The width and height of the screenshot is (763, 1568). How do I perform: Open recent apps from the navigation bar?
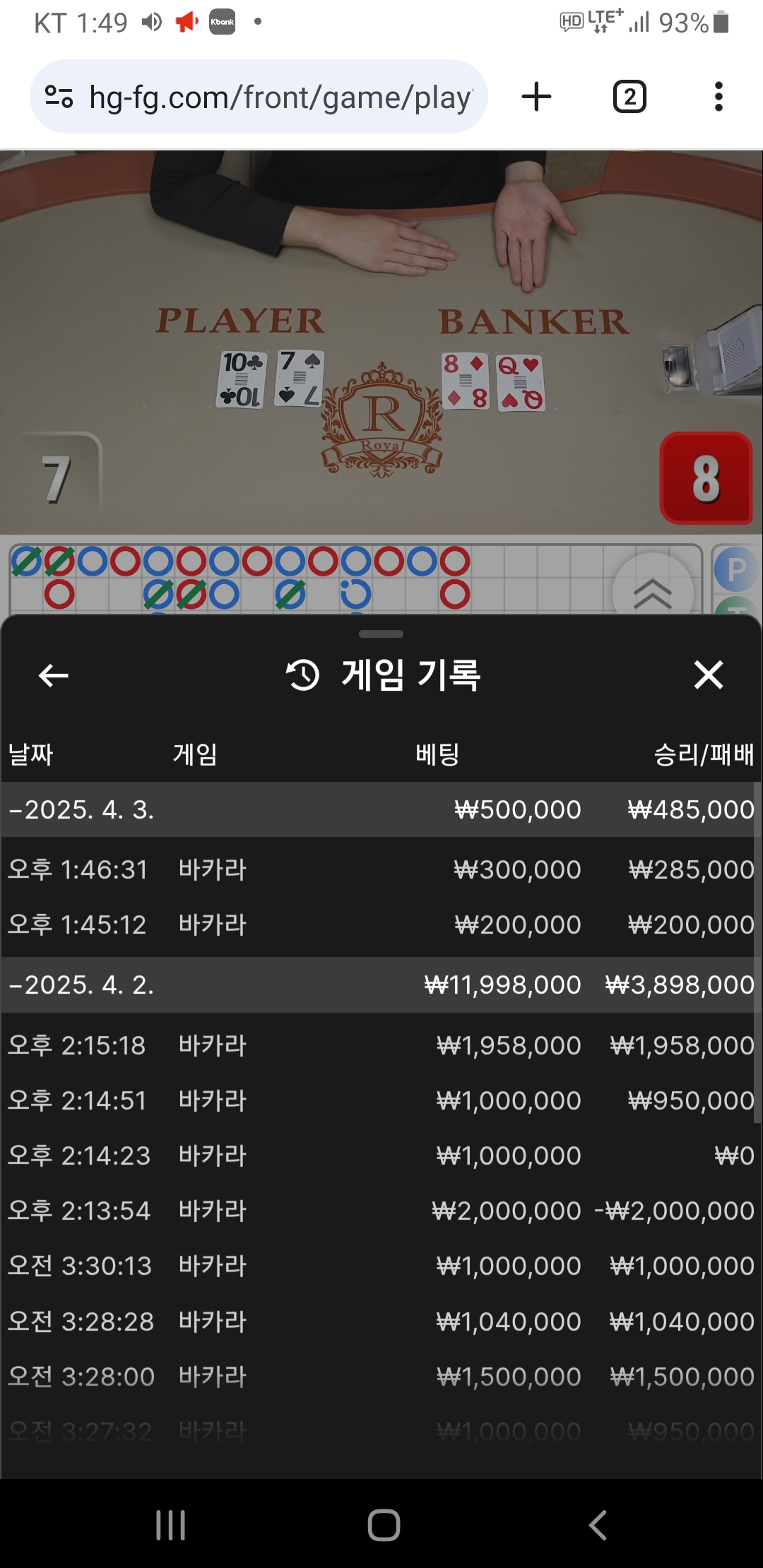click(170, 1525)
